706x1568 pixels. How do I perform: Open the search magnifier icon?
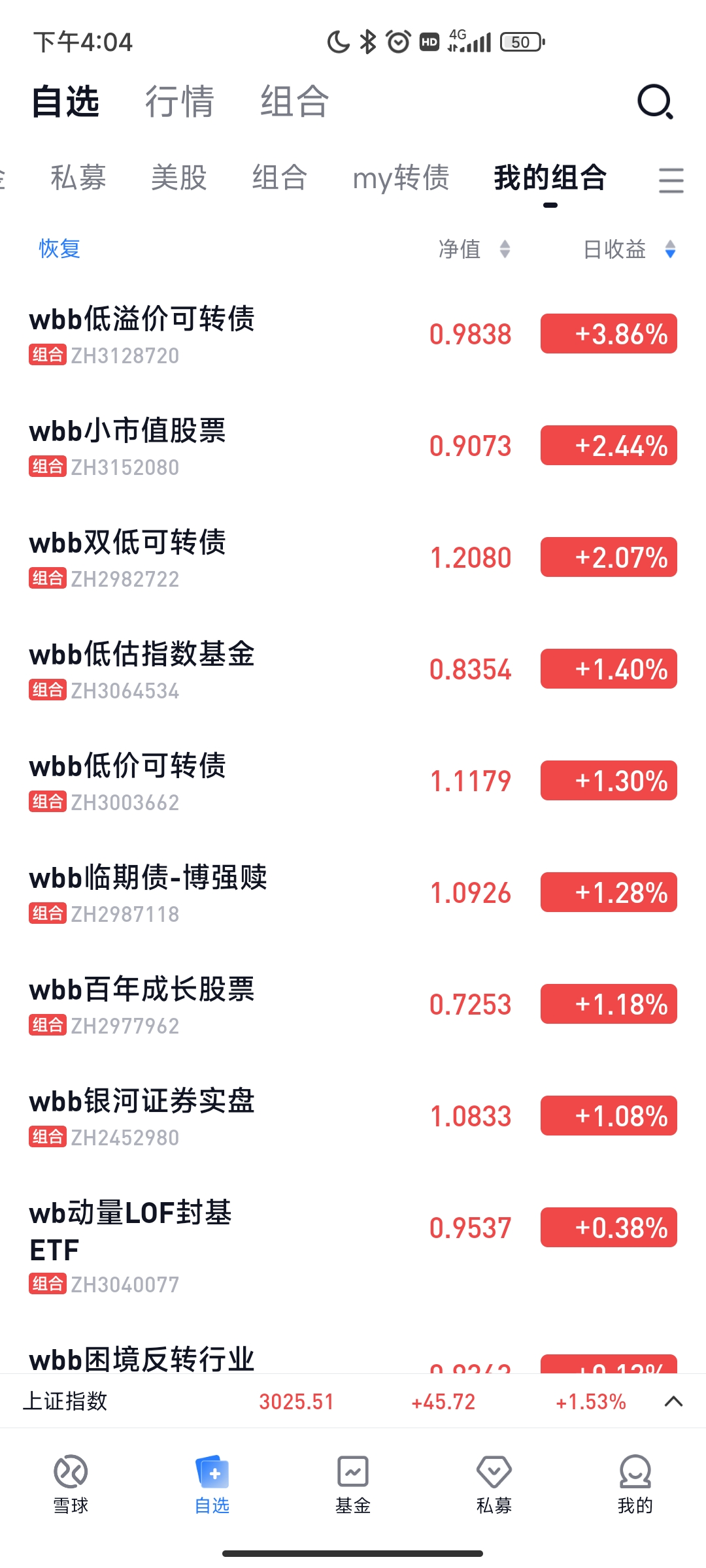655,102
